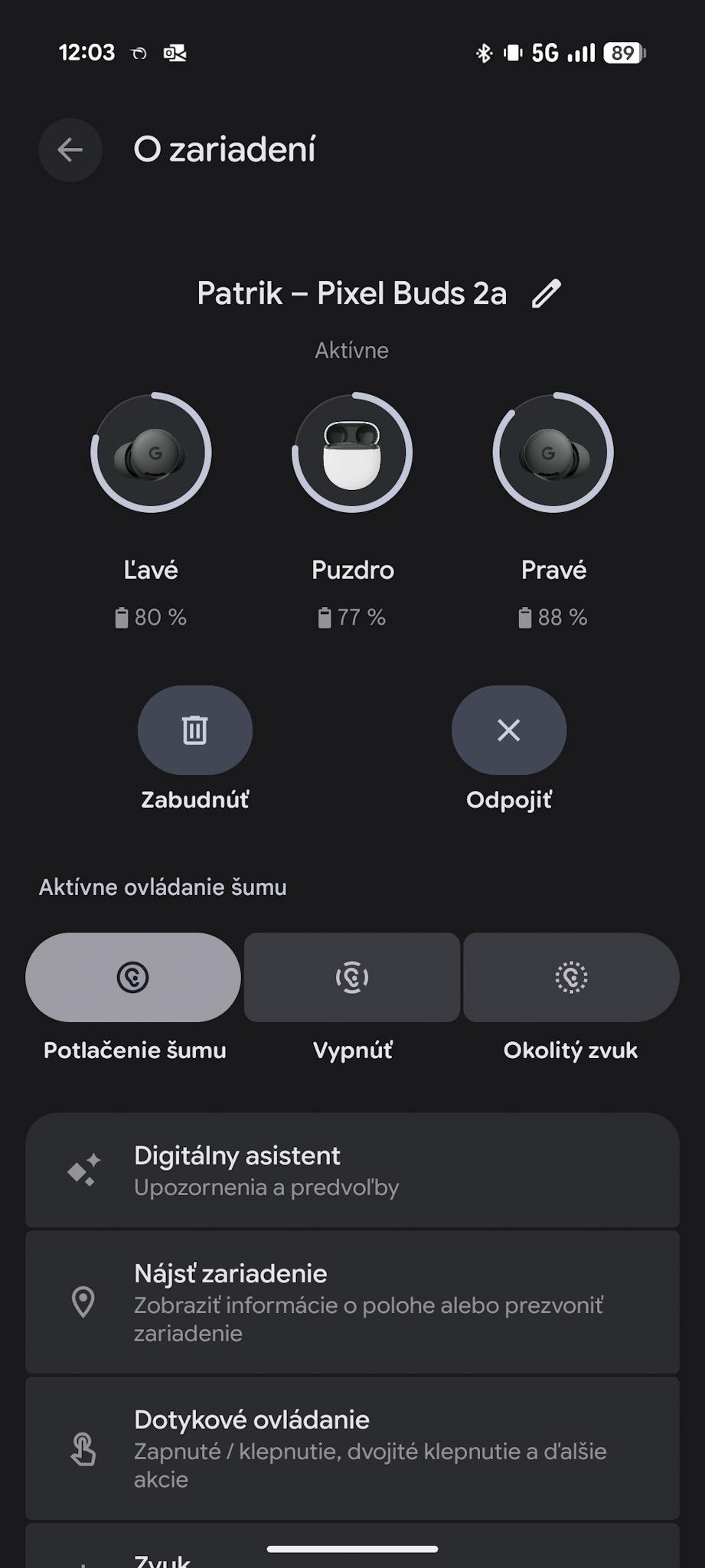Select the Pravé earbud image
The width and height of the screenshot is (705, 1568).
click(553, 452)
